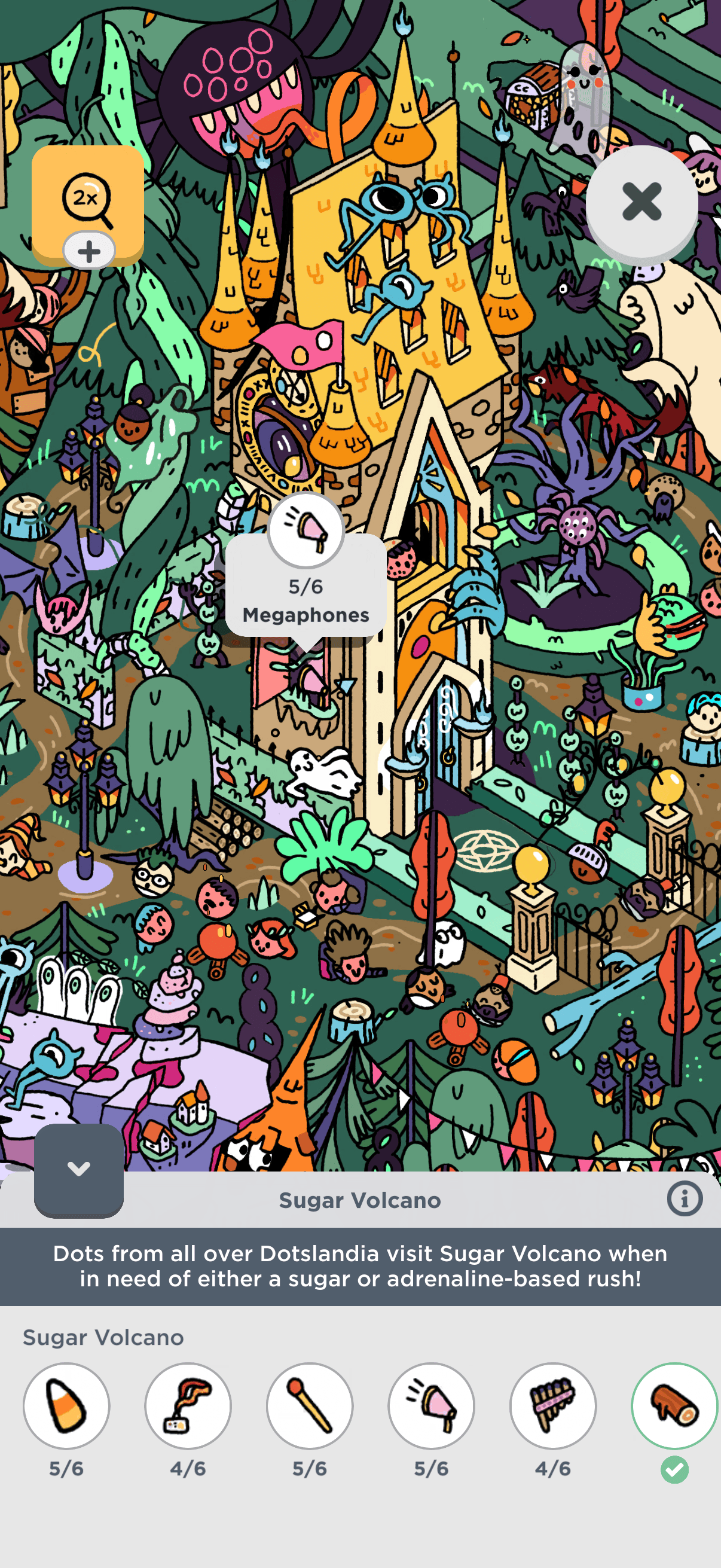Select the completed log item

pos(674,1405)
